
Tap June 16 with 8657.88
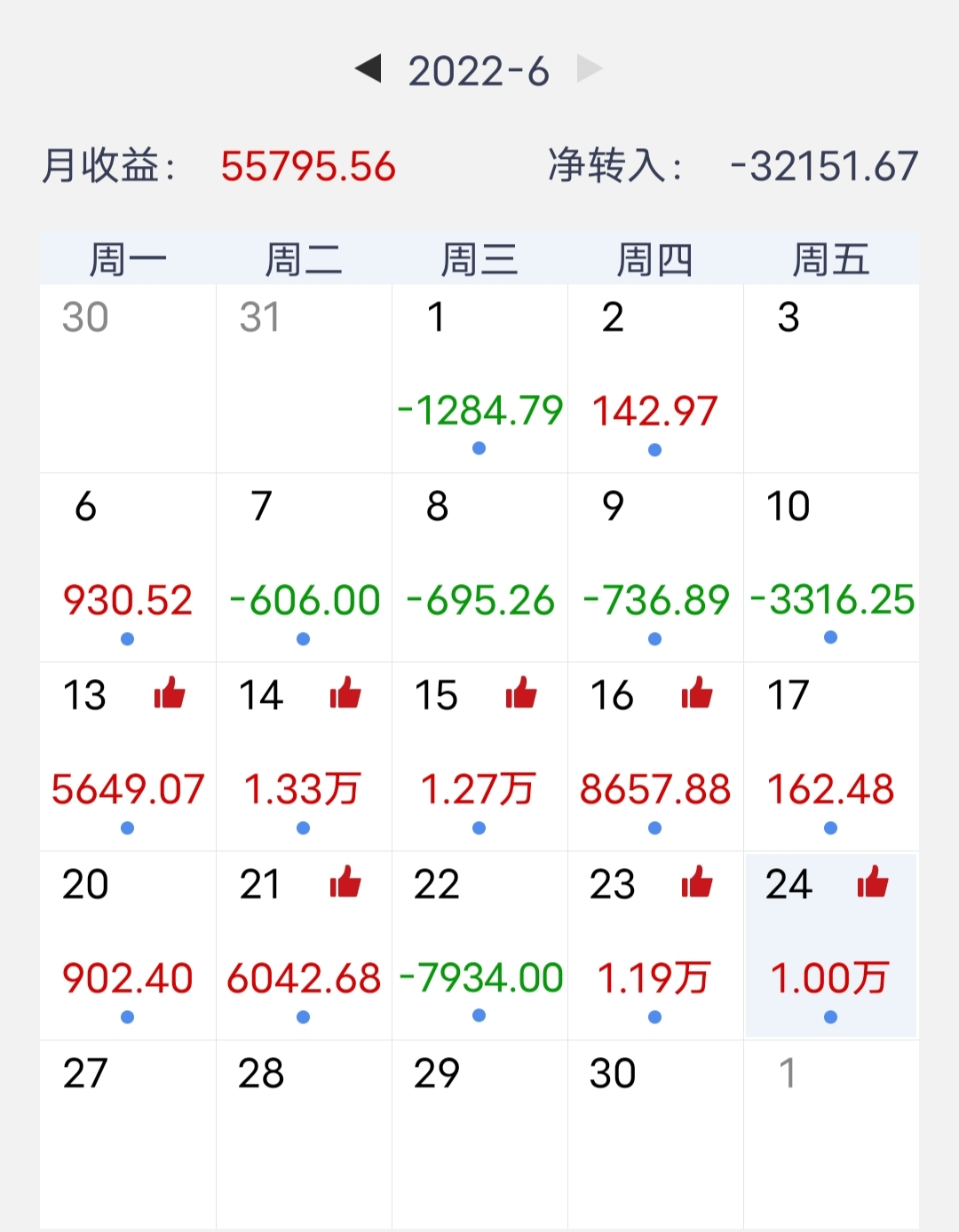655,758
